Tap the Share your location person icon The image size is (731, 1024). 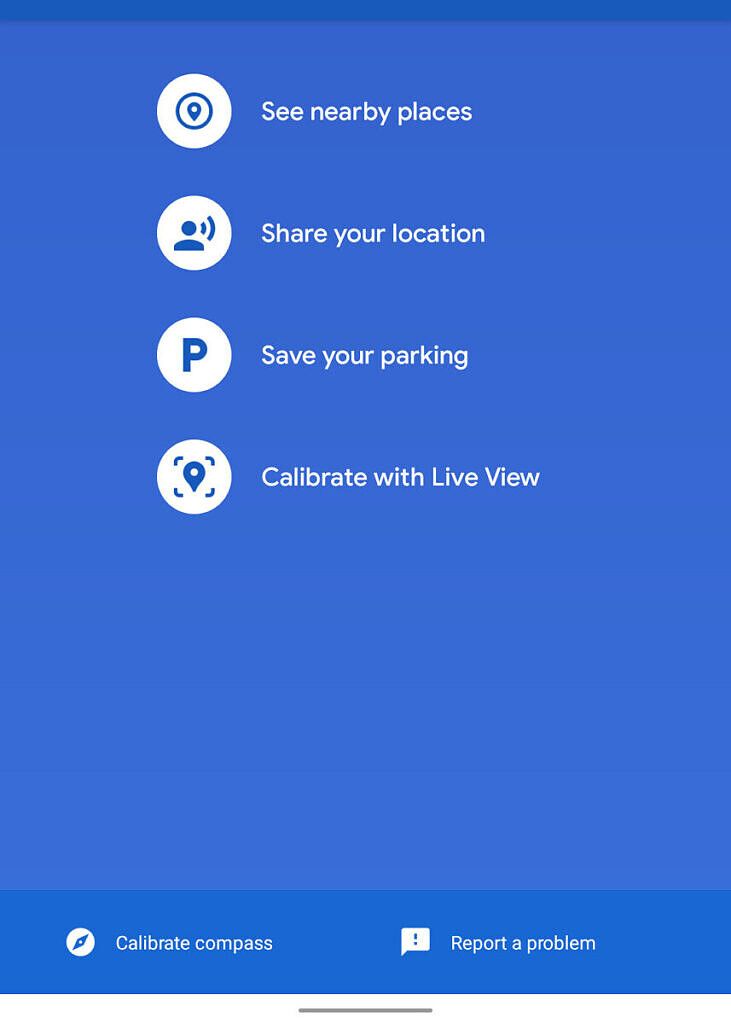click(193, 233)
